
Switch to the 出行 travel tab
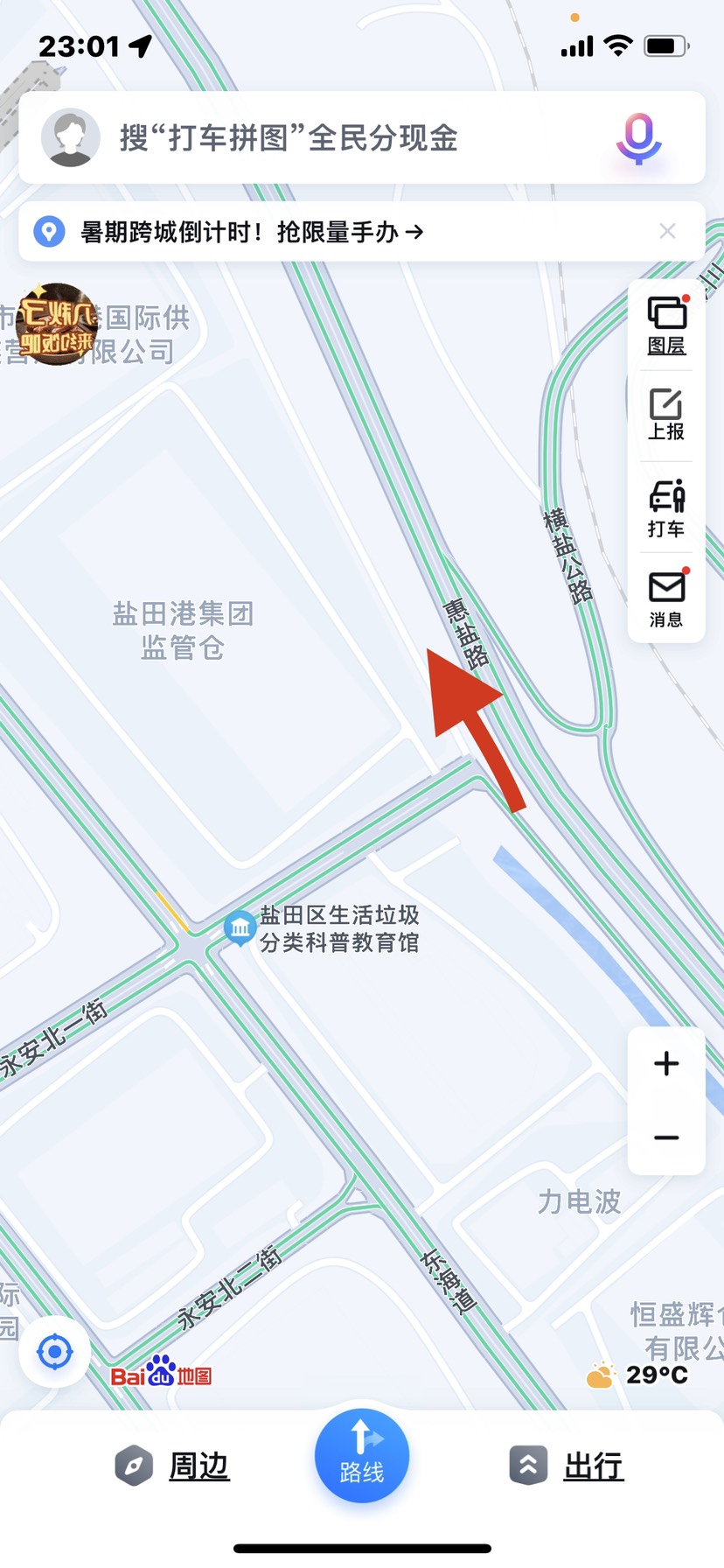[x=567, y=1466]
